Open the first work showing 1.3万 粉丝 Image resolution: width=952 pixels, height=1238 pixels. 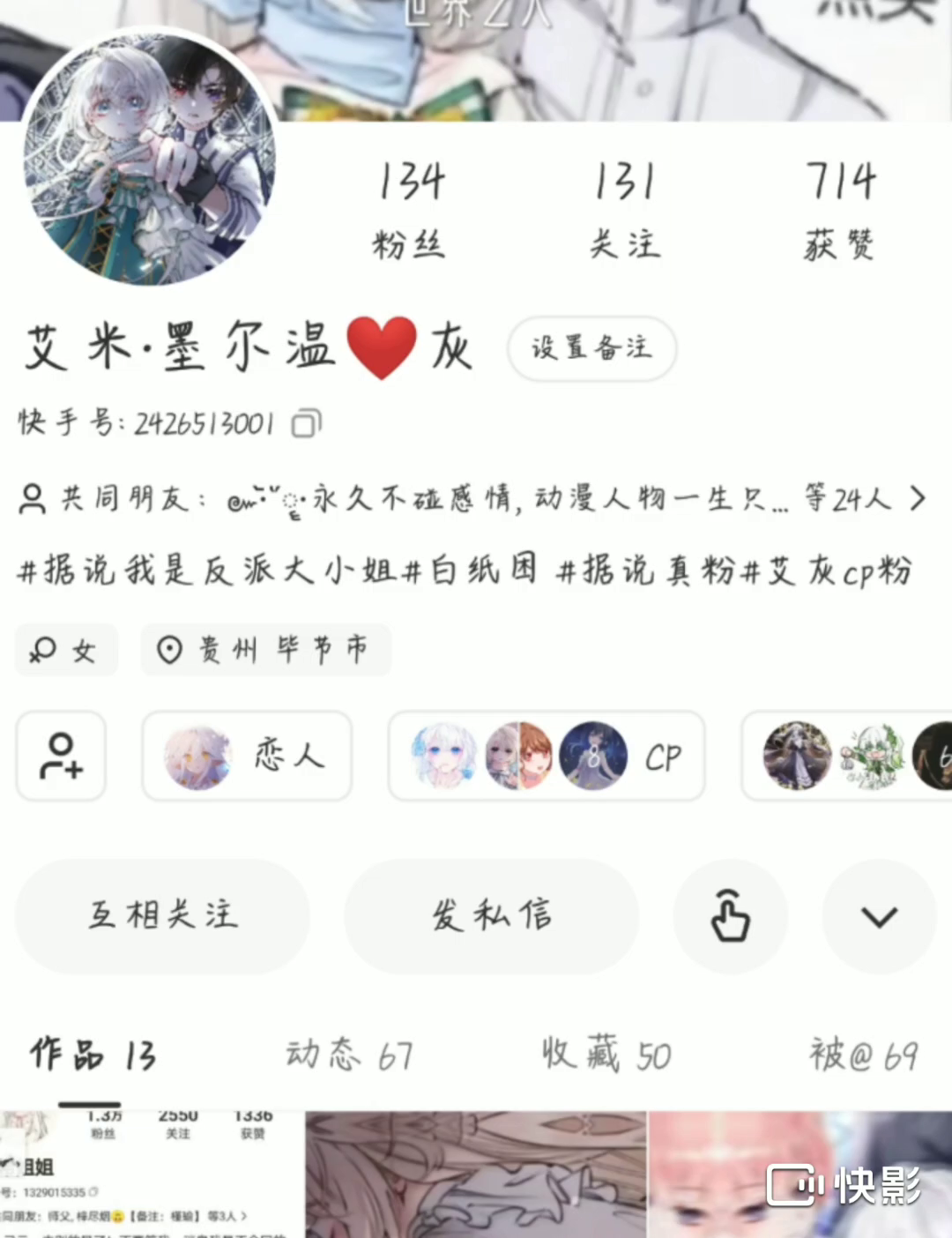[150, 1175]
